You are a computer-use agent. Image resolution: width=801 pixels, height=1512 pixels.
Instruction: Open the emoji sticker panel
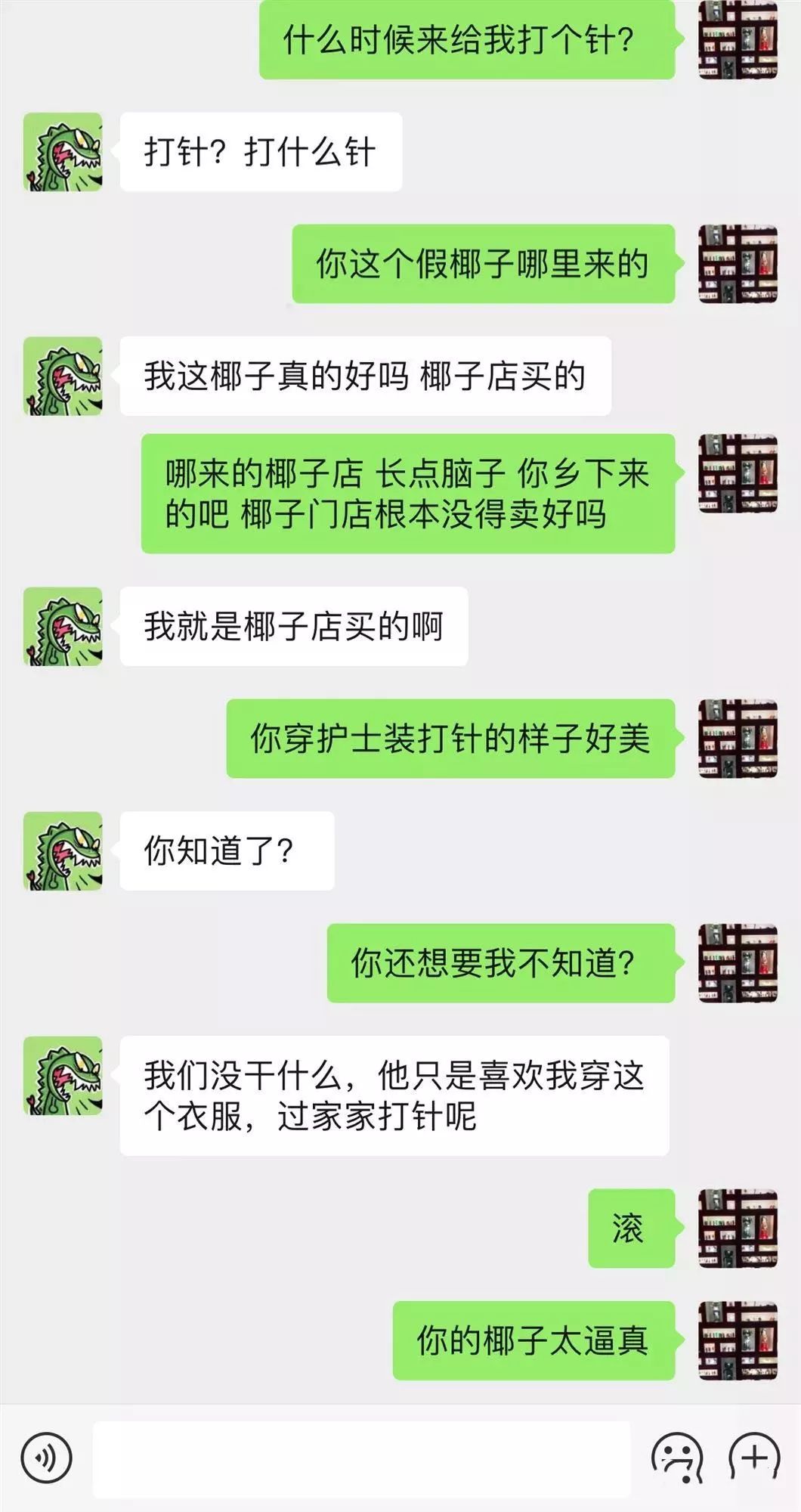point(677,1459)
